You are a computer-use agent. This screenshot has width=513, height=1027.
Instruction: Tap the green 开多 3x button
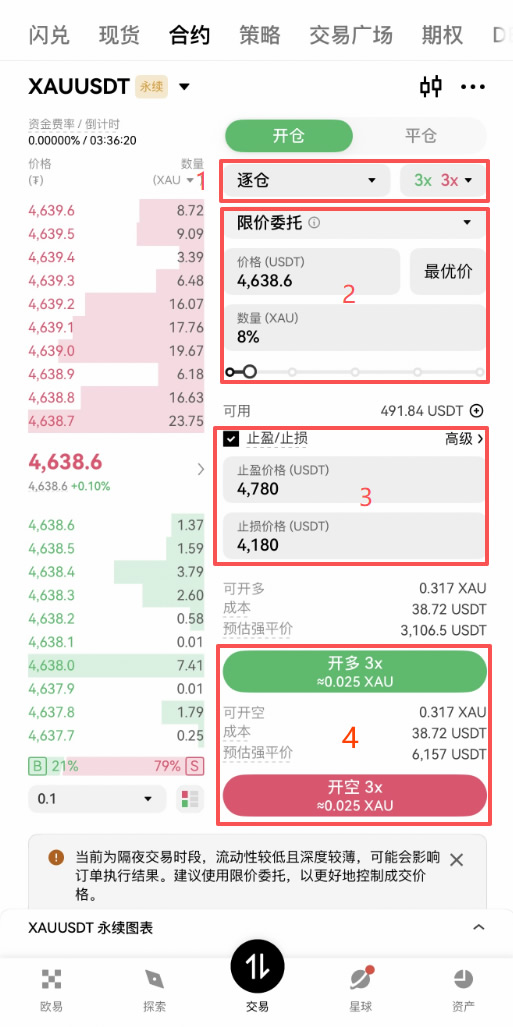pos(354,672)
